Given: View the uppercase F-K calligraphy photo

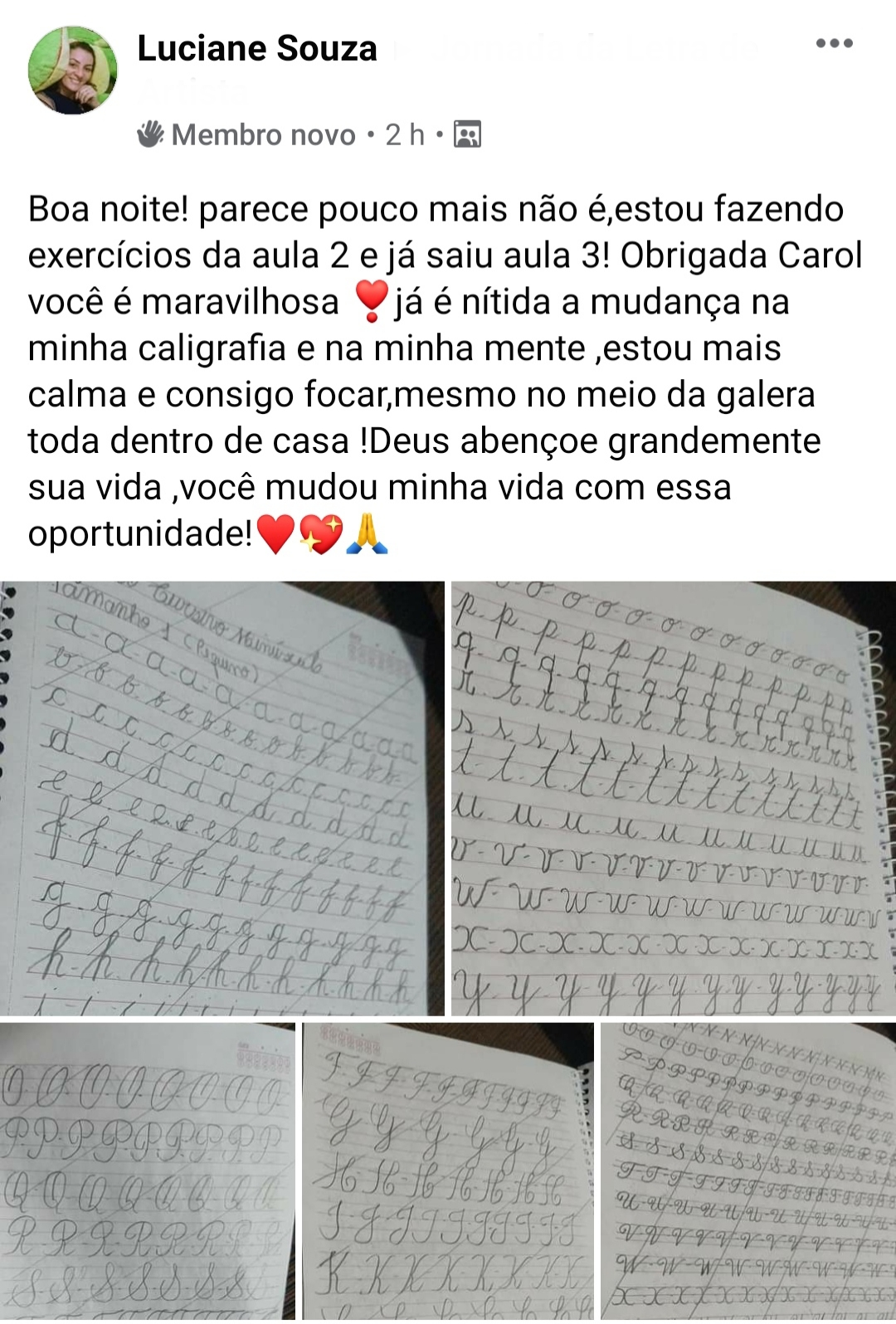Looking at the screenshot, I should [448, 1171].
